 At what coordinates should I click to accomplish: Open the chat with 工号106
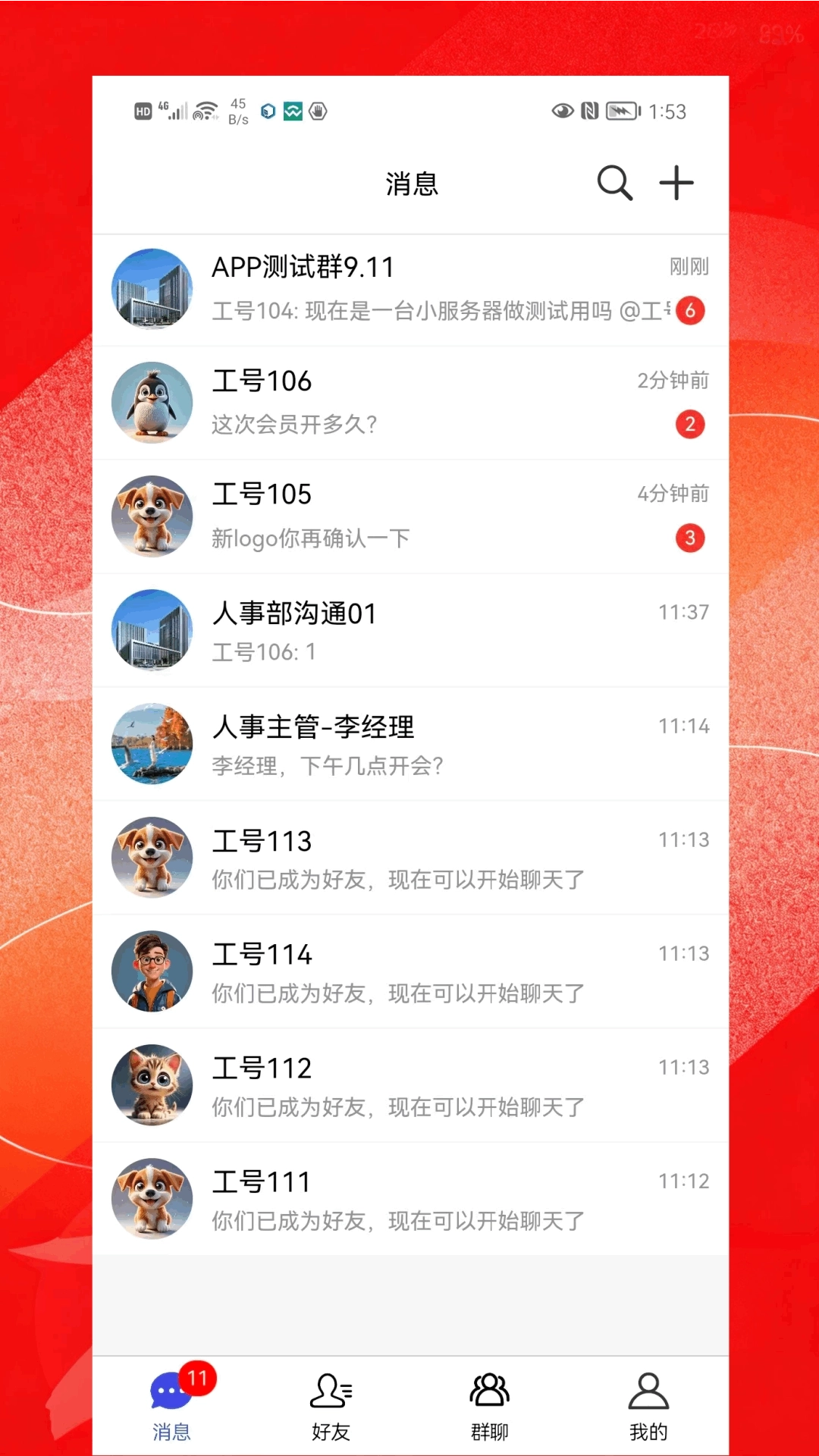click(x=409, y=403)
